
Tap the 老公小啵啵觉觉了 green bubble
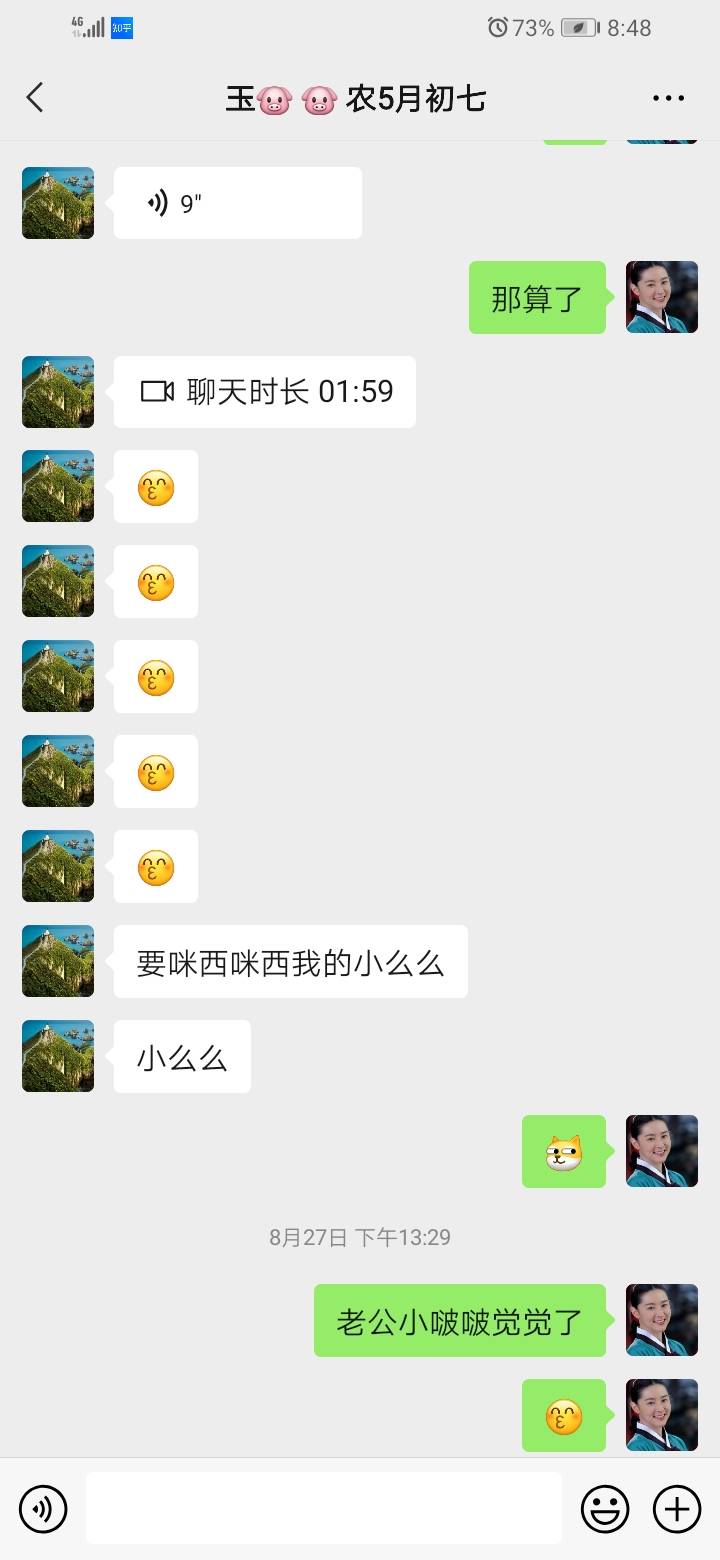click(x=460, y=1320)
